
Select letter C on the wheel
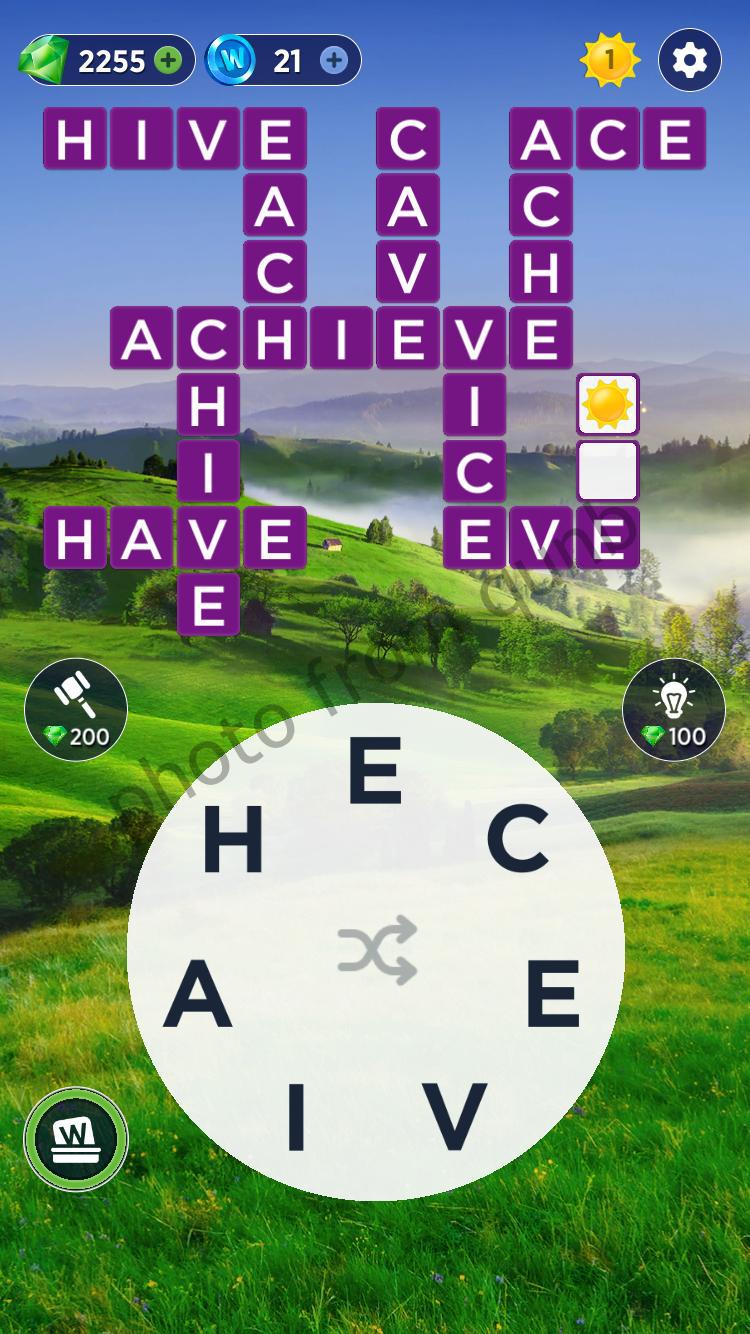[x=518, y=840]
